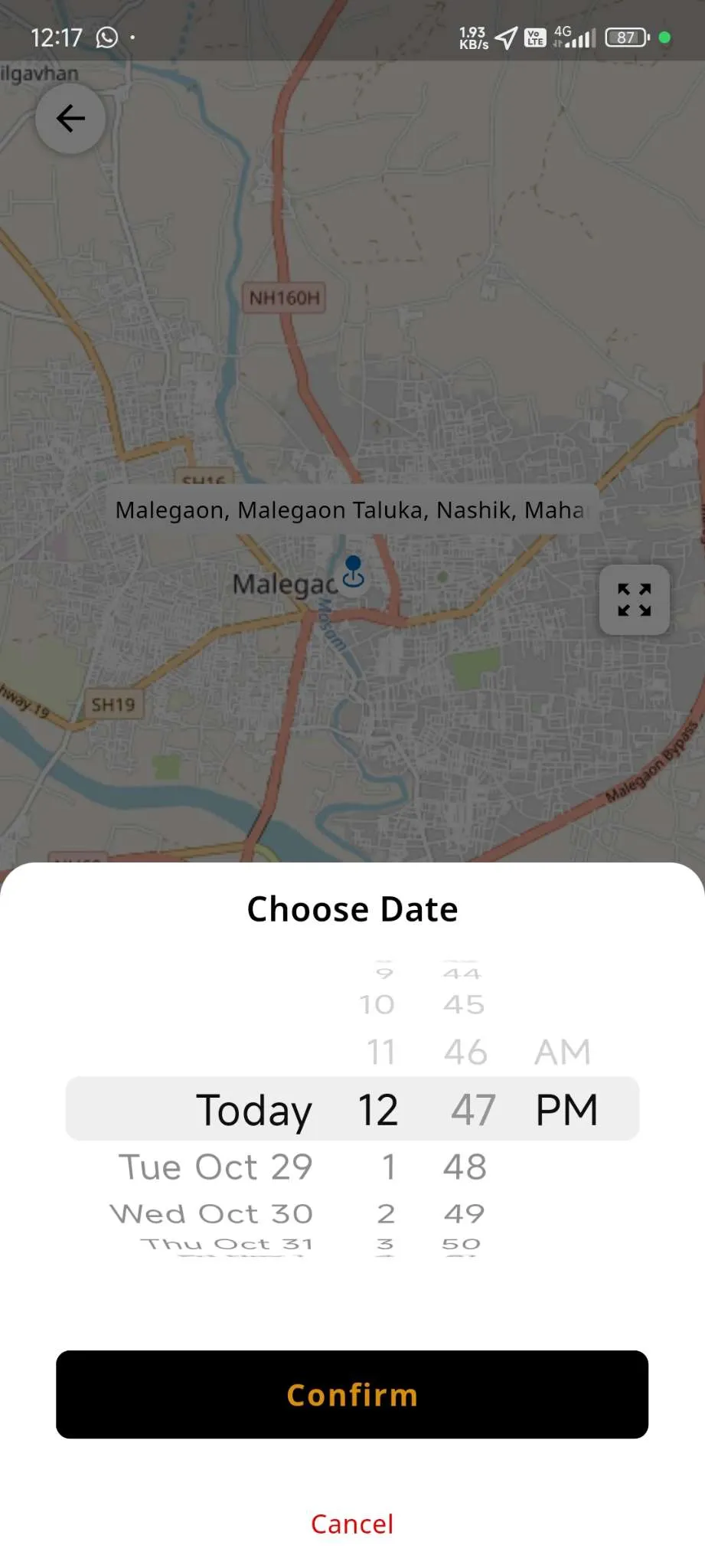Image resolution: width=705 pixels, height=1568 pixels.
Task: Click the back arrow on the map
Action: pyautogui.click(x=70, y=118)
